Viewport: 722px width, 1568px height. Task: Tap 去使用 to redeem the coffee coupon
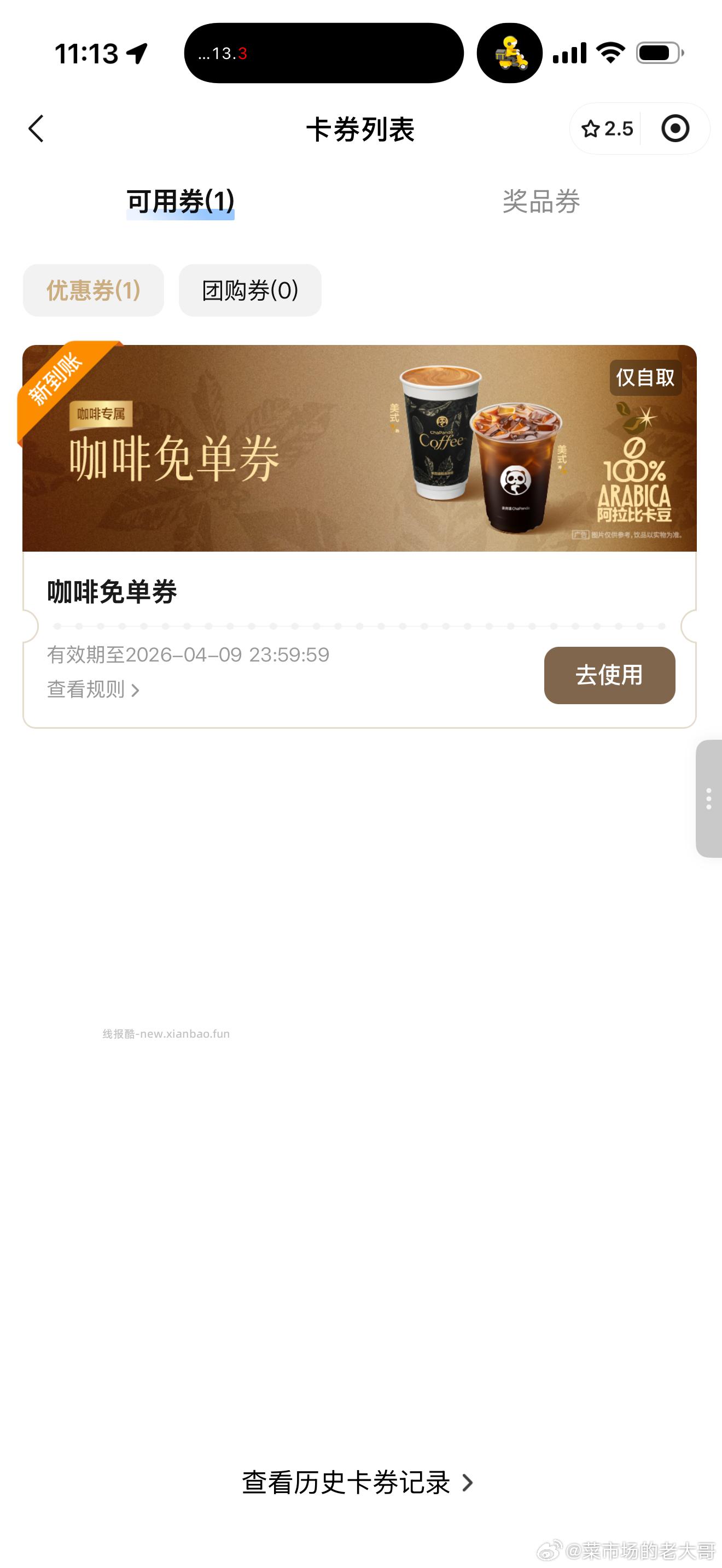(x=609, y=676)
